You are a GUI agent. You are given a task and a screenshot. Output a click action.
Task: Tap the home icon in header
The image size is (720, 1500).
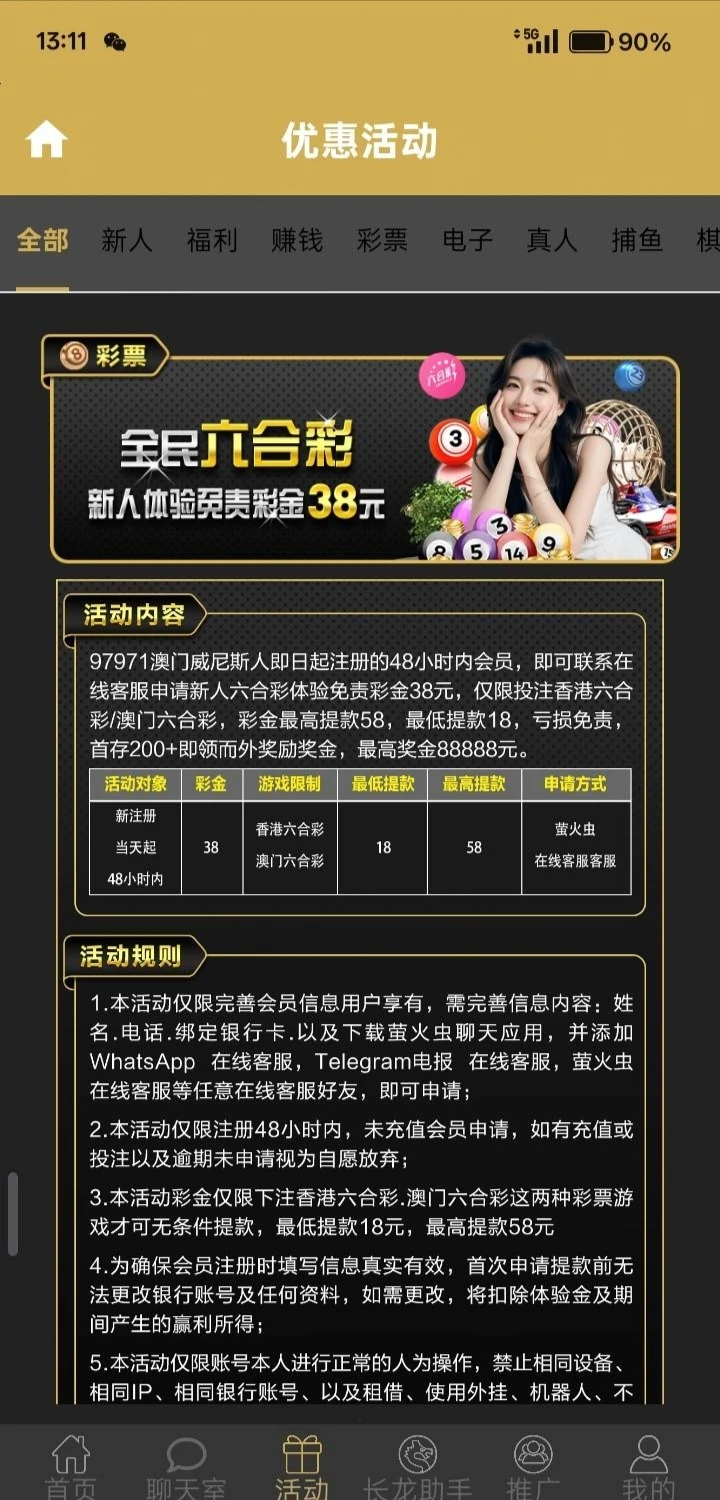click(x=46, y=140)
